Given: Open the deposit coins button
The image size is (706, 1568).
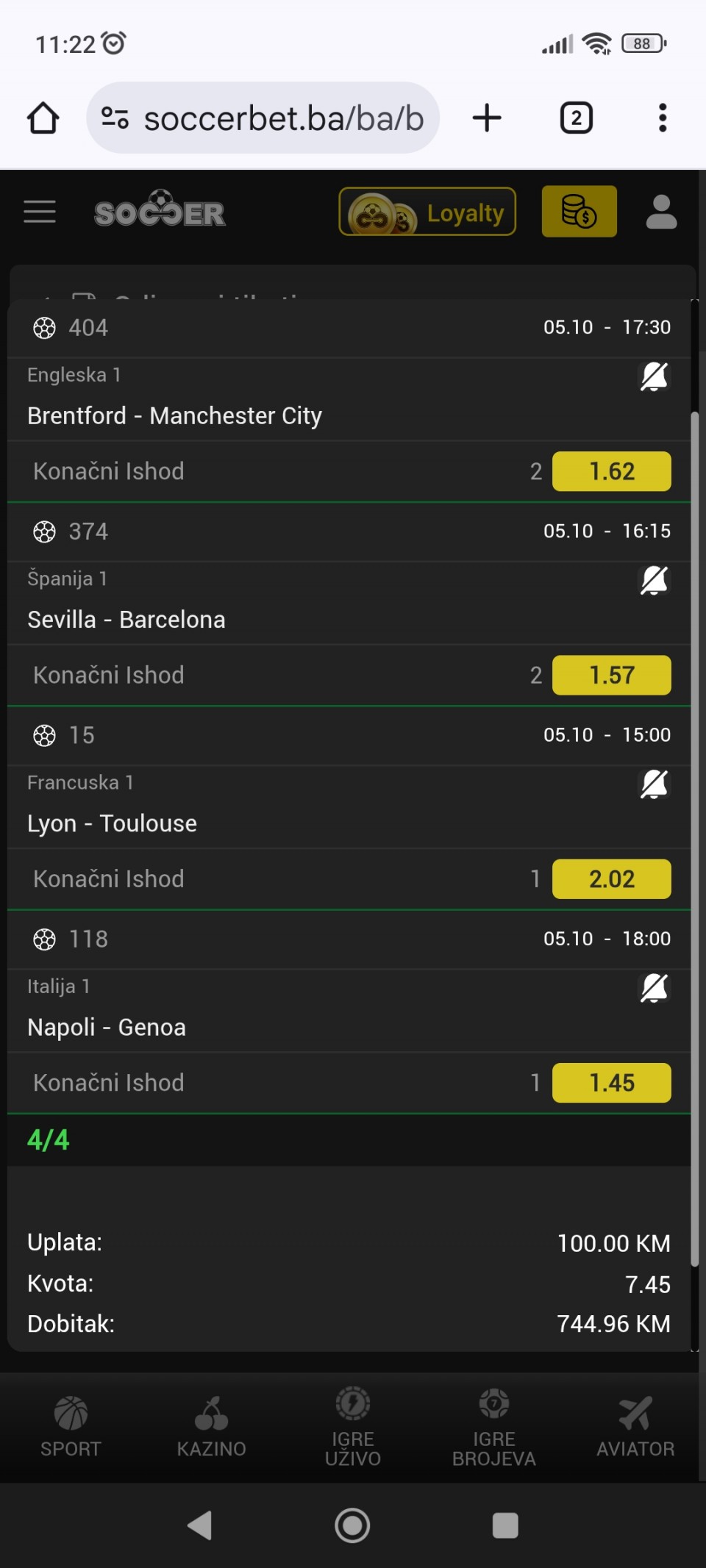Looking at the screenshot, I should point(579,212).
